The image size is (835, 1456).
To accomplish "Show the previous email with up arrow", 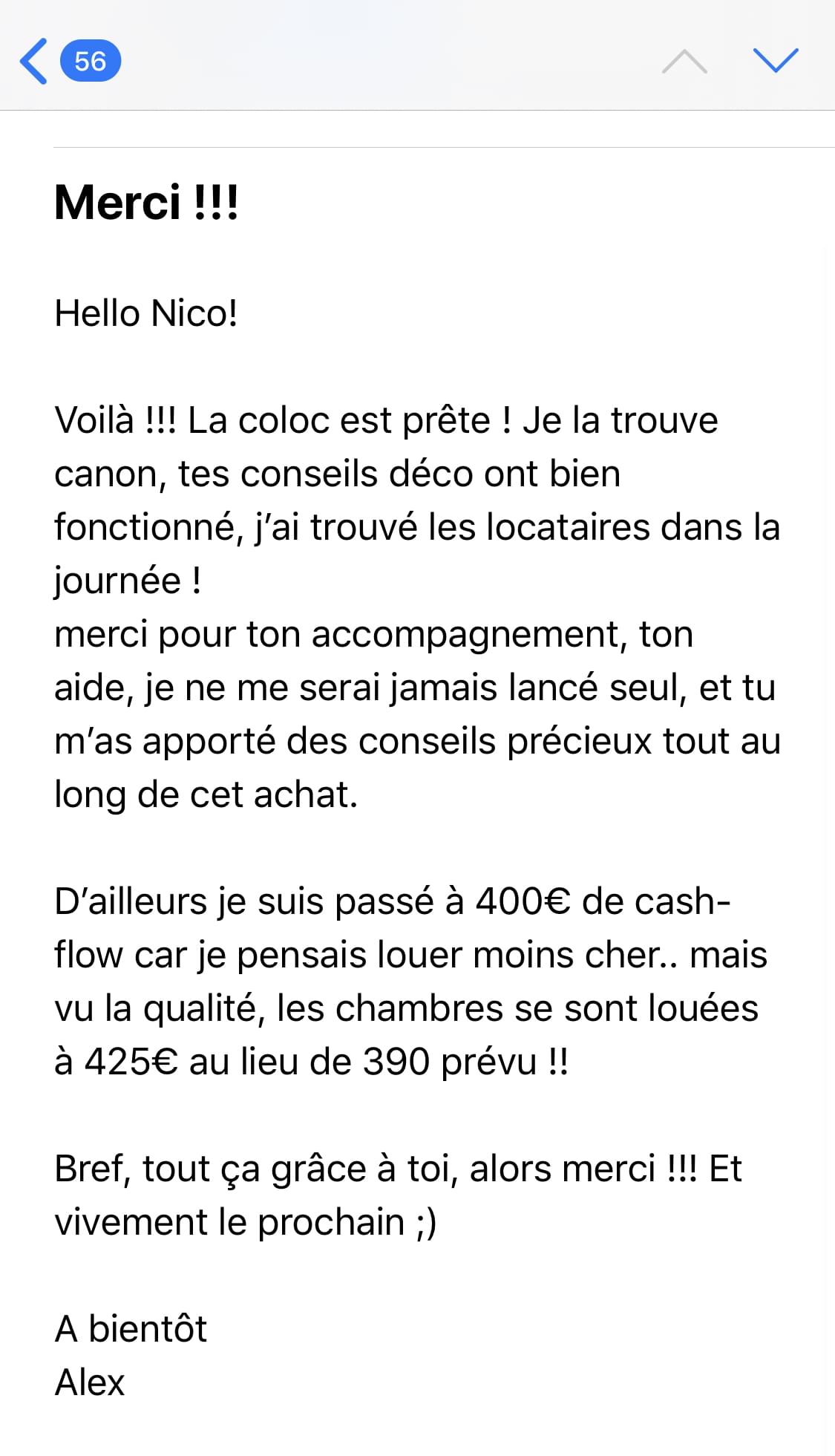I will [x=684, y=61].
